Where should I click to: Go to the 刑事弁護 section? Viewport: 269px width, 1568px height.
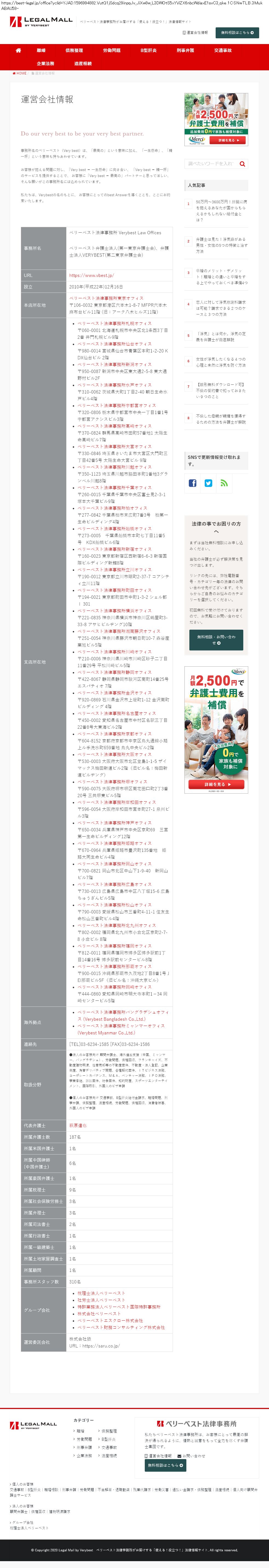click(x=186, y=51)
